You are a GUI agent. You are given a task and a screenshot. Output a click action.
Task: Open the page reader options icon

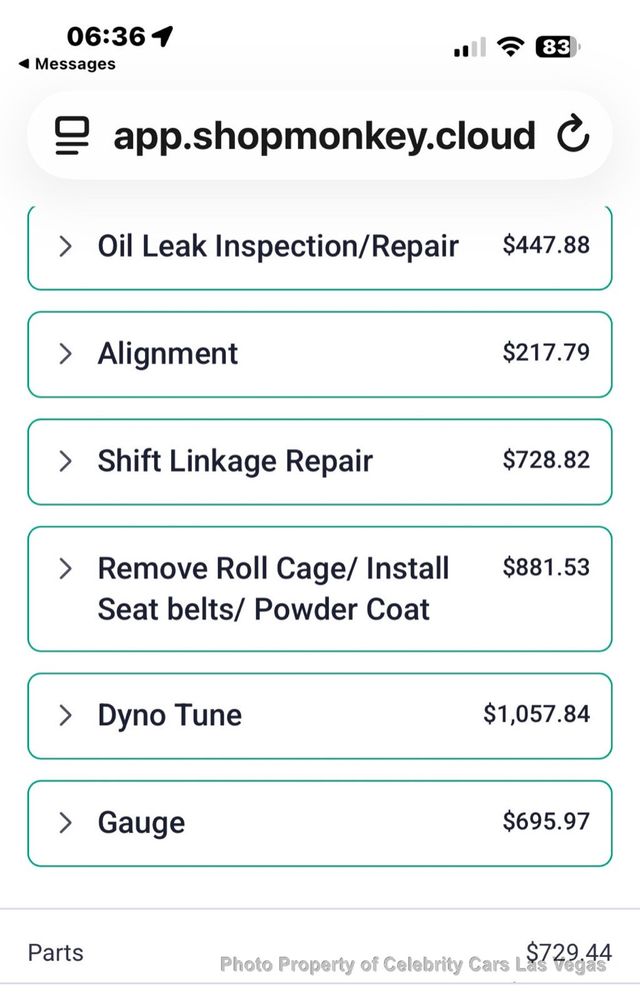73,135
